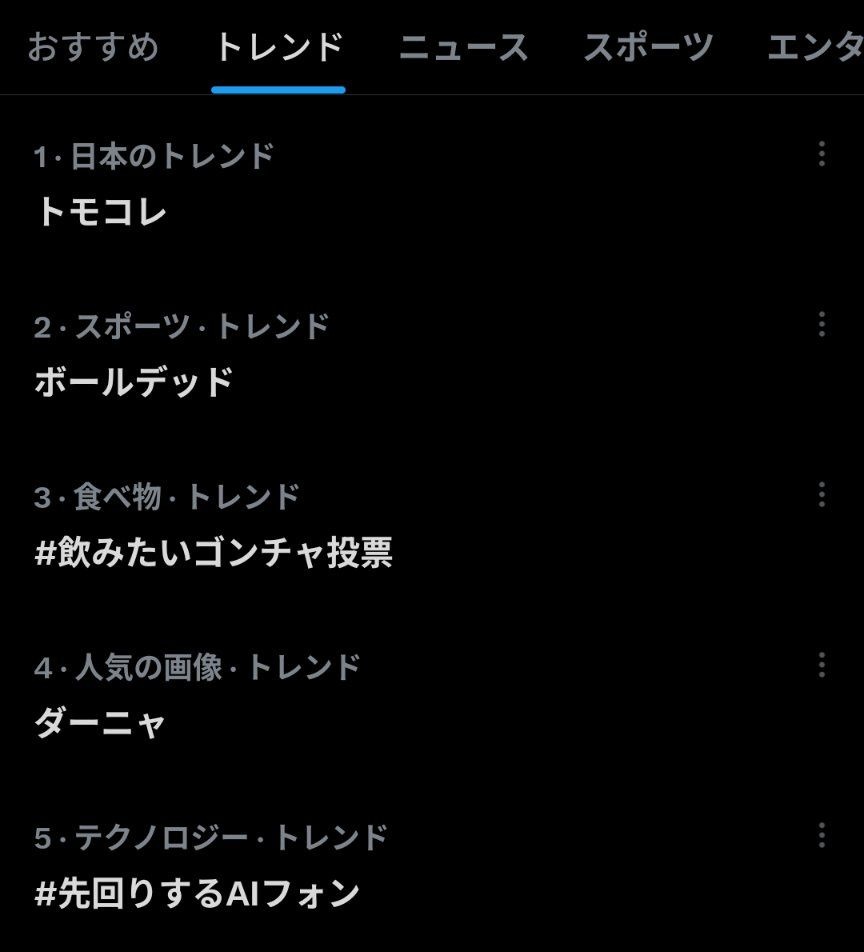
Task: Switch to the おすすめ tab
Action: [x=93, y=47]
